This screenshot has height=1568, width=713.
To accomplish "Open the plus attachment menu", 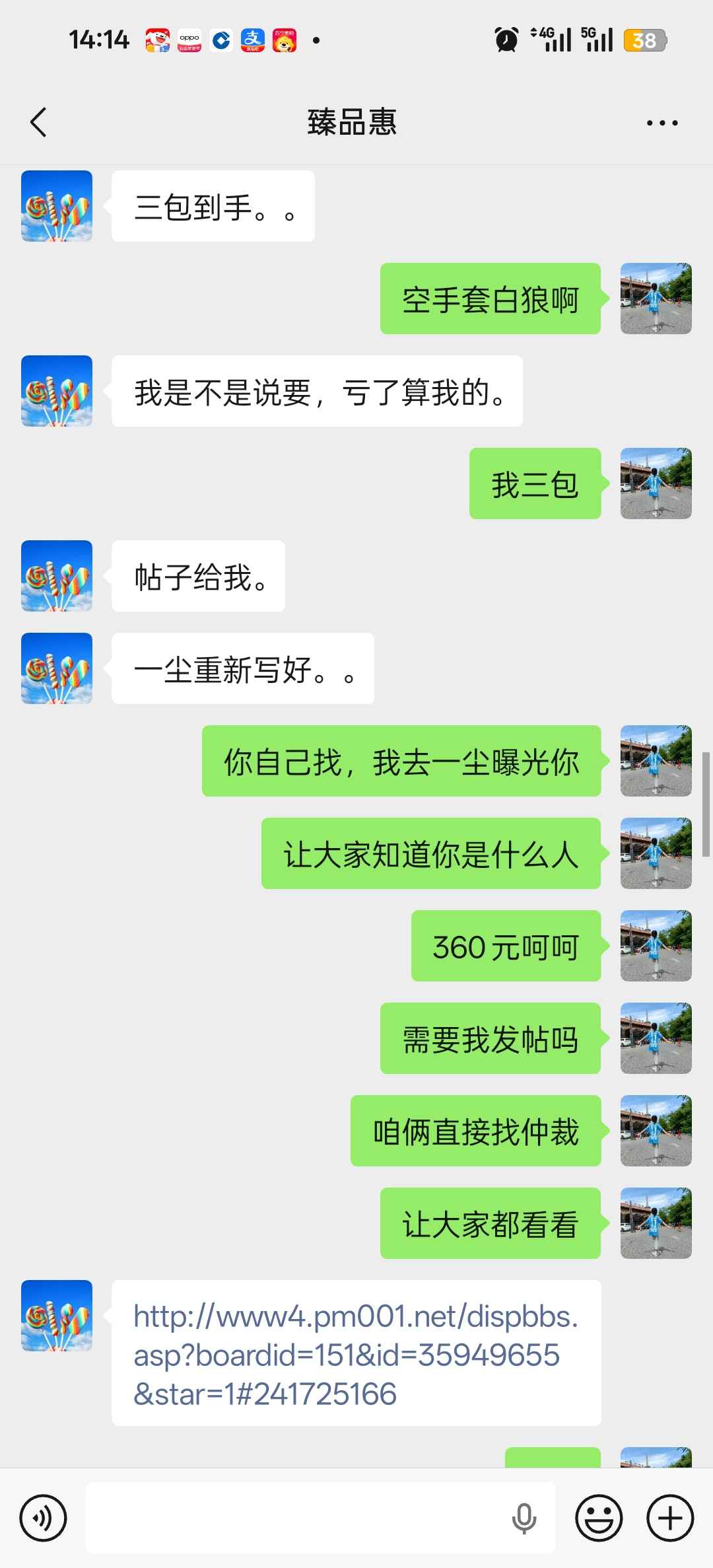I will 670,1518.
